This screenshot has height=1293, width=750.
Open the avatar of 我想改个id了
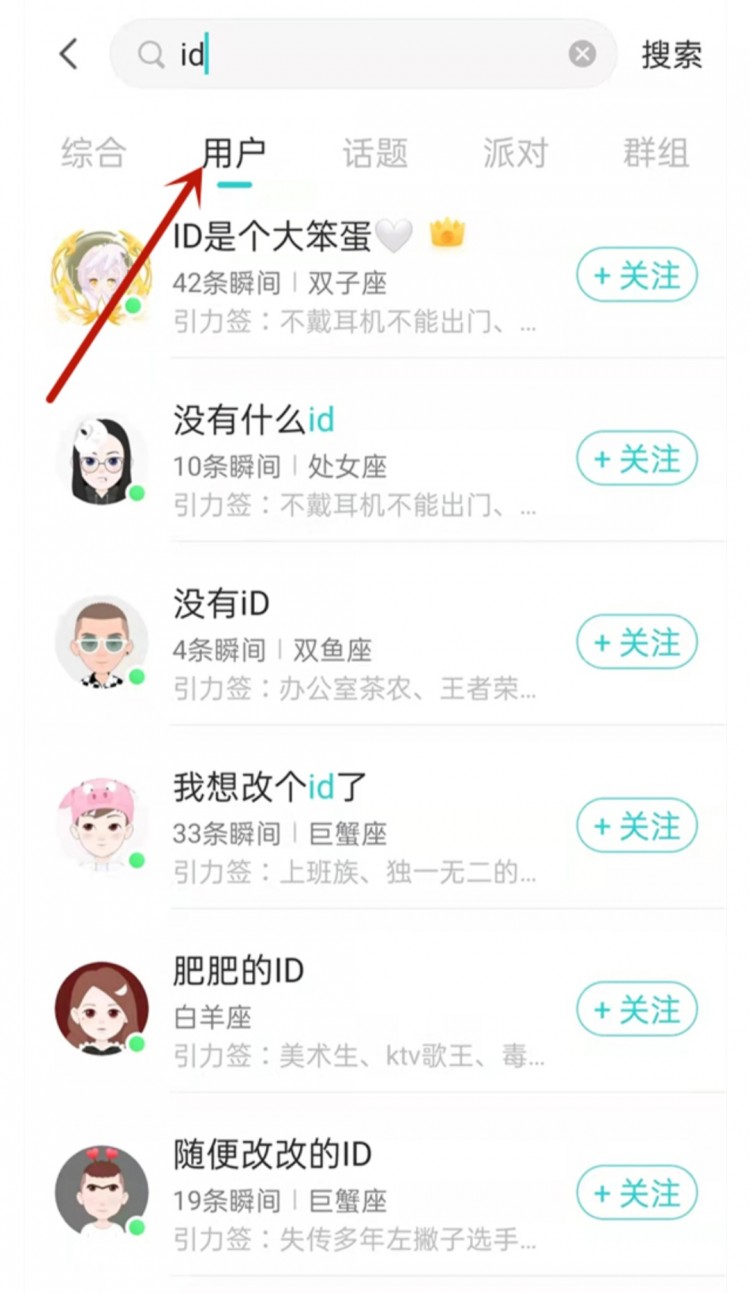tap(101, 825)
